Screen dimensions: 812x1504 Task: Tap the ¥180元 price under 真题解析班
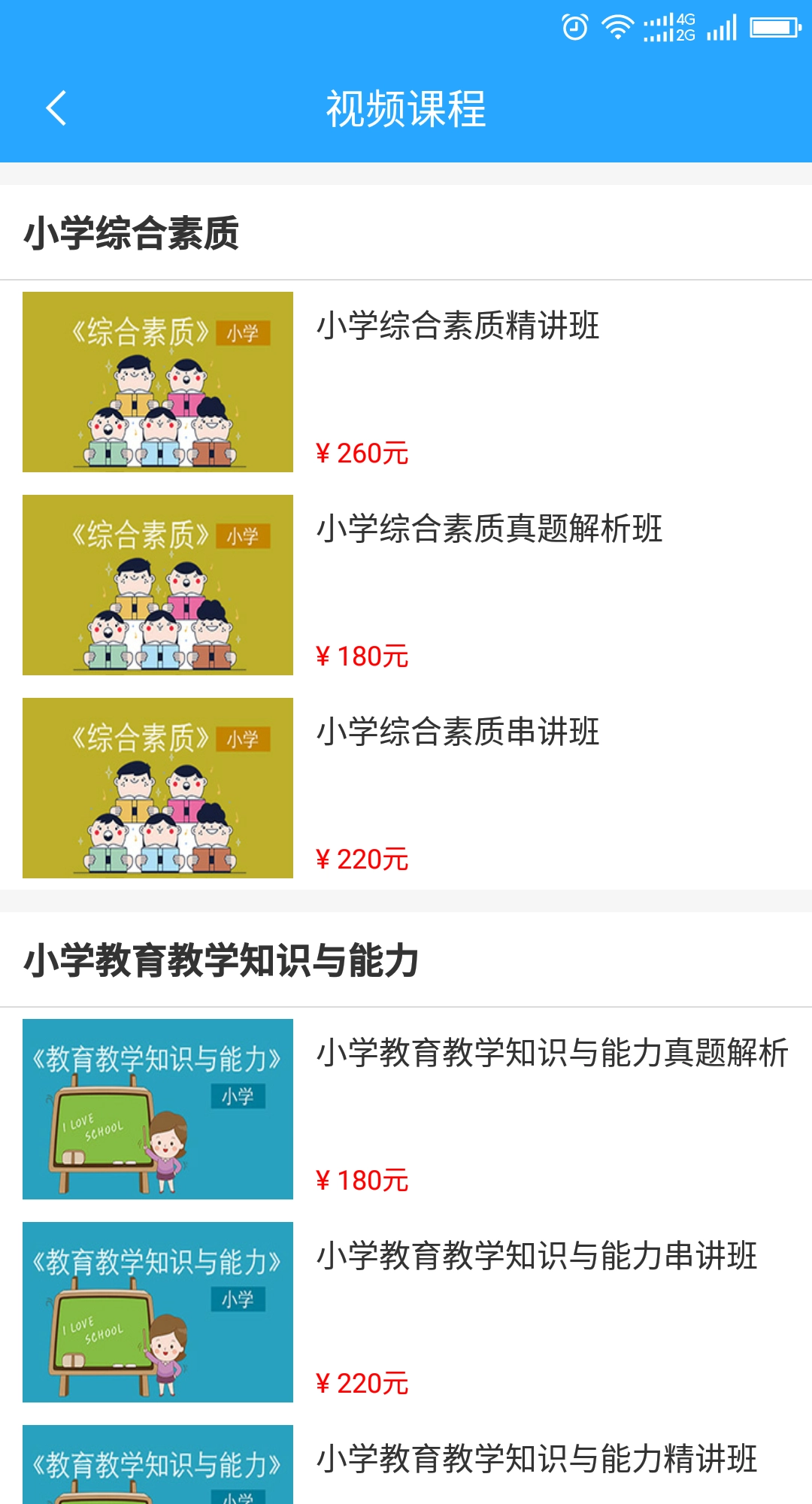click(361, 656)
